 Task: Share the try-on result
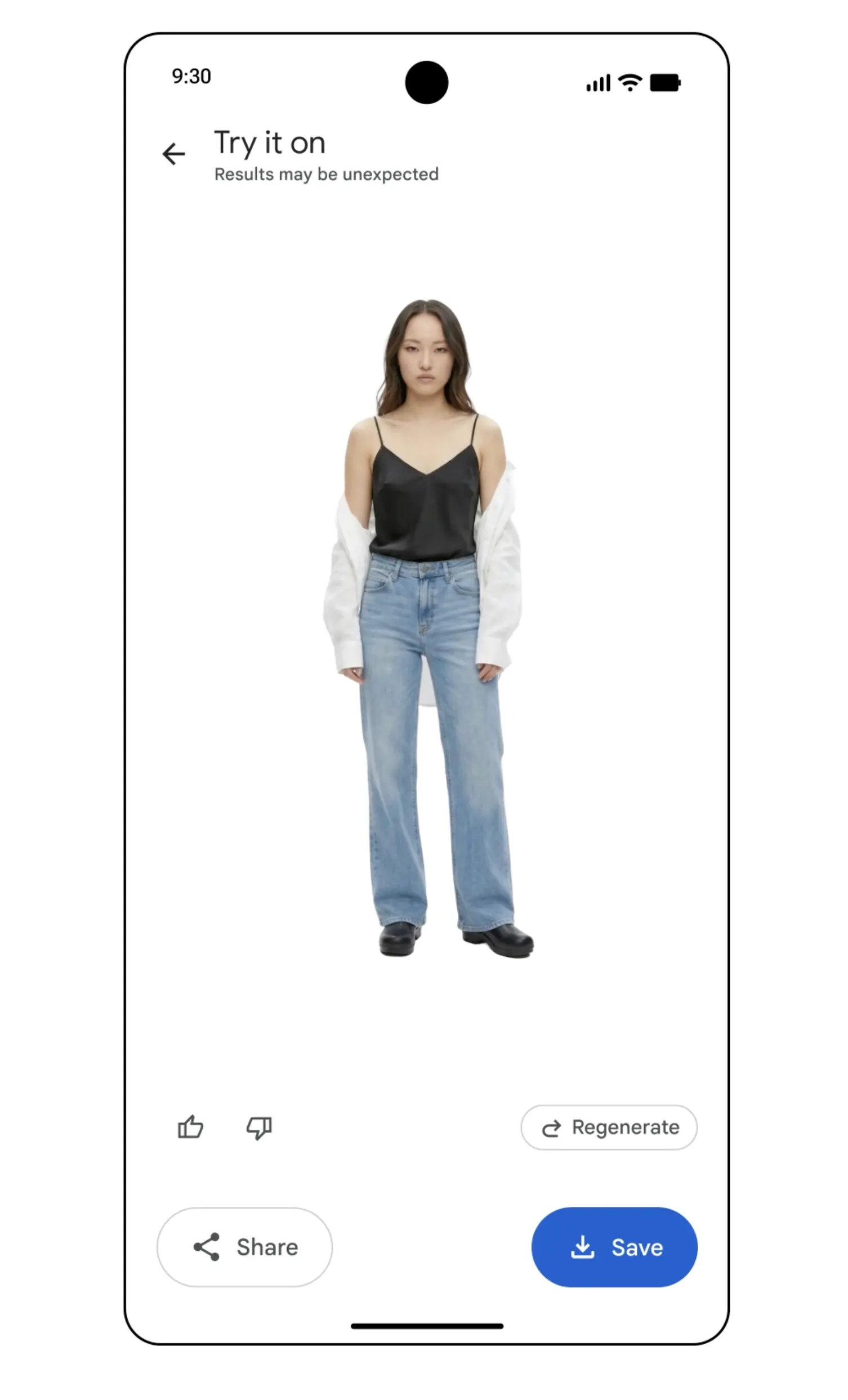245,1248
